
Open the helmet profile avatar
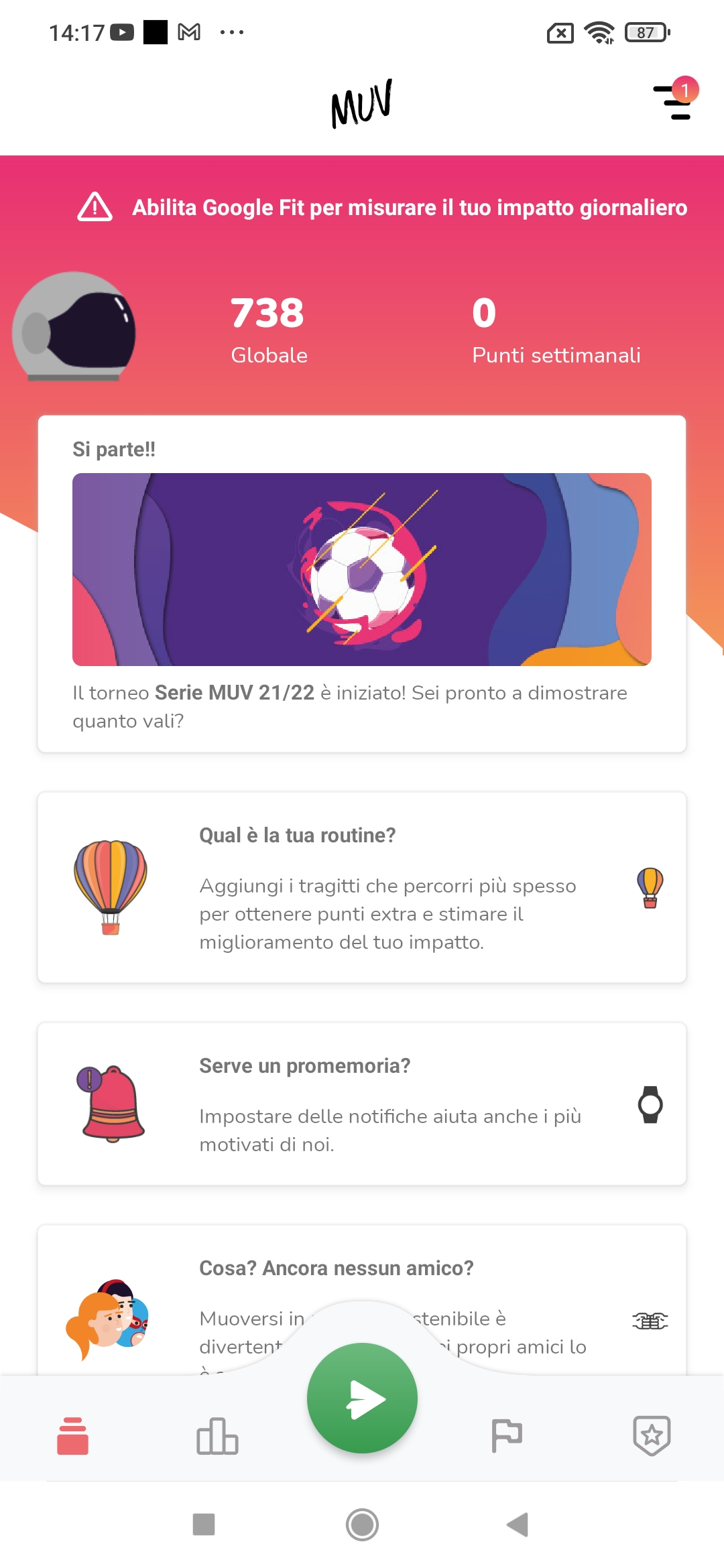click(x=74, y=326)
